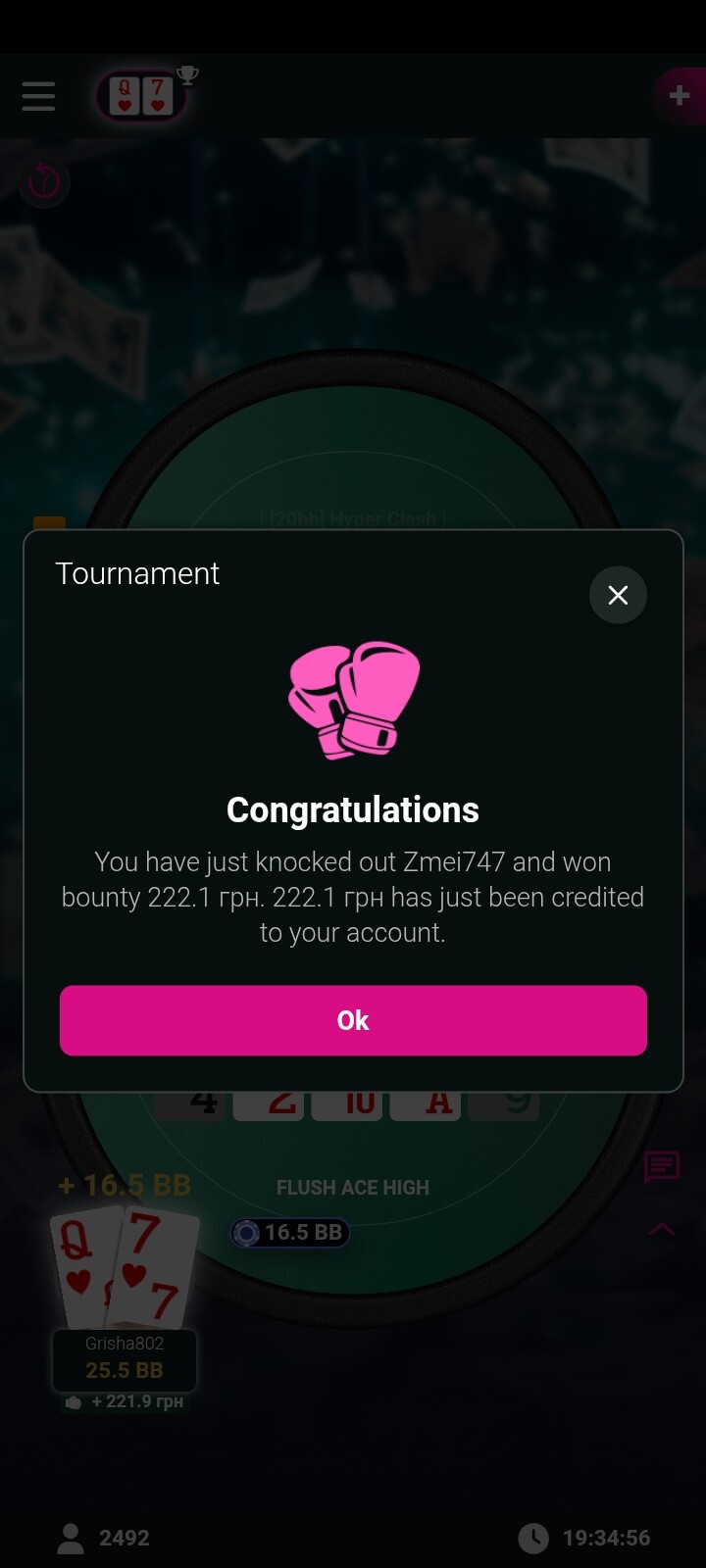Image resolution: width=706 pixels, height=1568 pixels.
Task: Tap the plus button at top right
Action: tap(679, 95)
